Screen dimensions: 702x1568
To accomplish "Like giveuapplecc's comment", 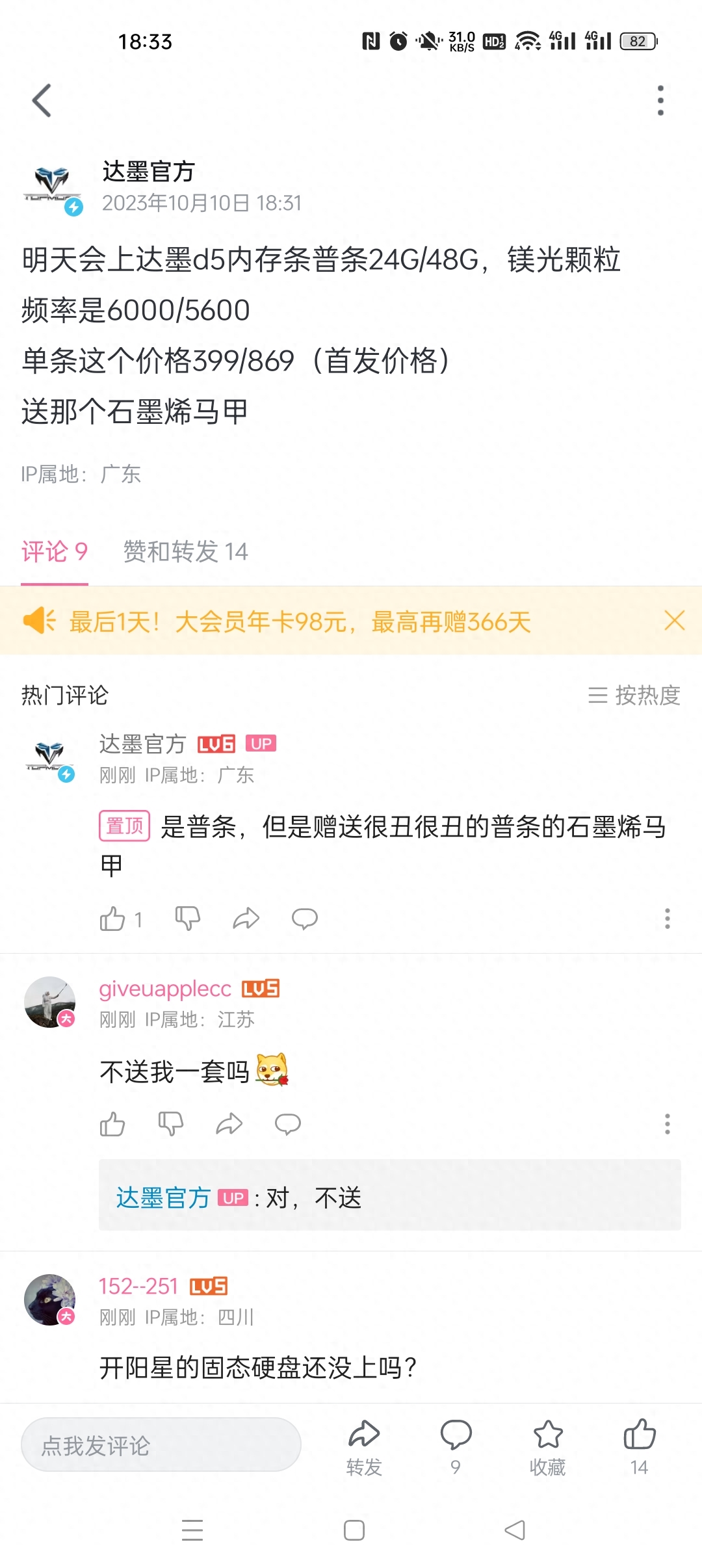I will click(x=112, y=1124).
